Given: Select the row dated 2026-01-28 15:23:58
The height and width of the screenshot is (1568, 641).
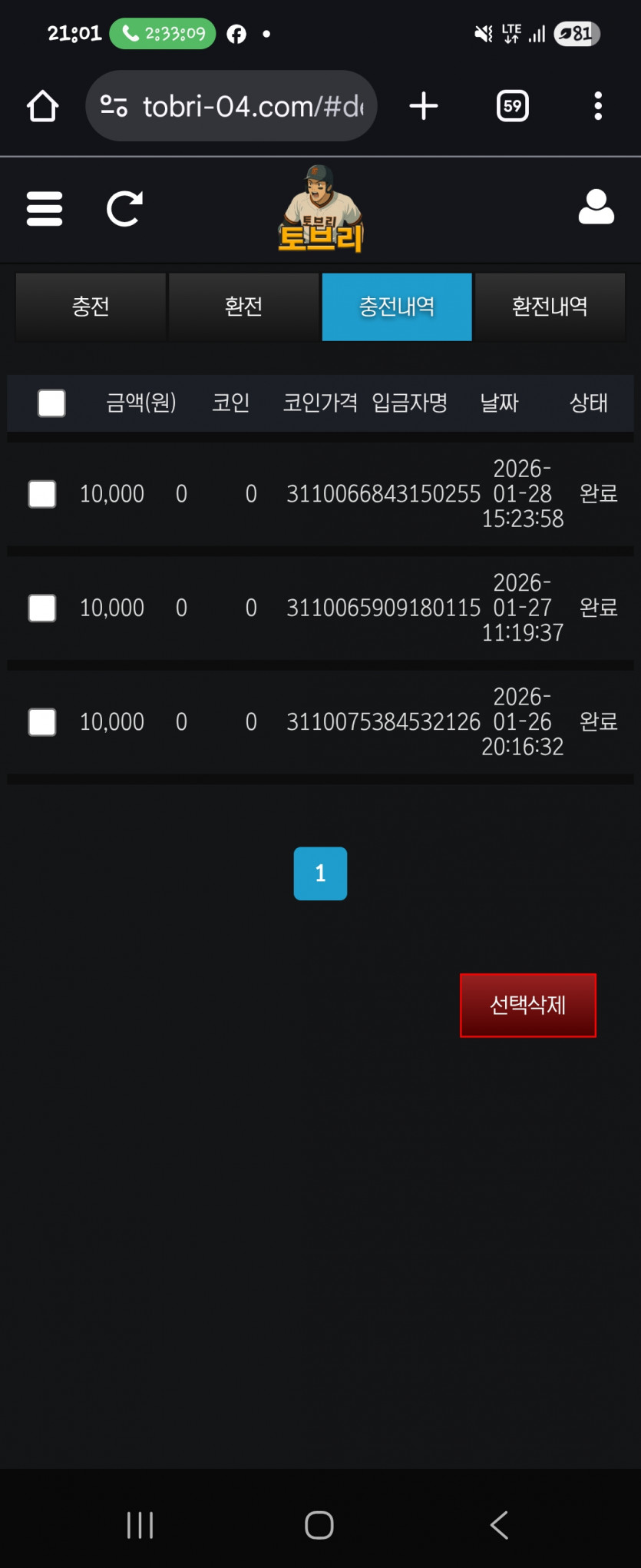Looking at the screenshot, I should tap(42, 494).
